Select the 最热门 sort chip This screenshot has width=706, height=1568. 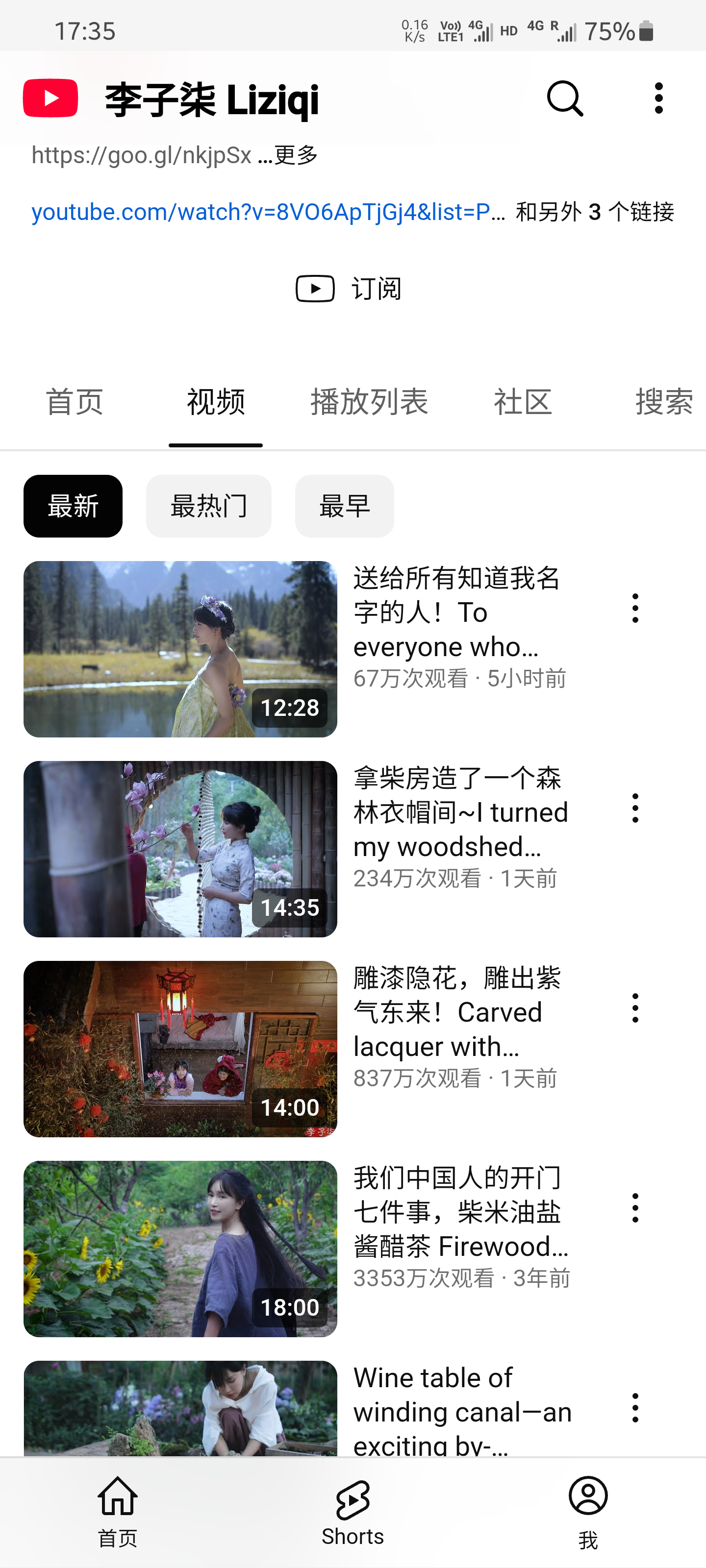click(x=208, y=507)
